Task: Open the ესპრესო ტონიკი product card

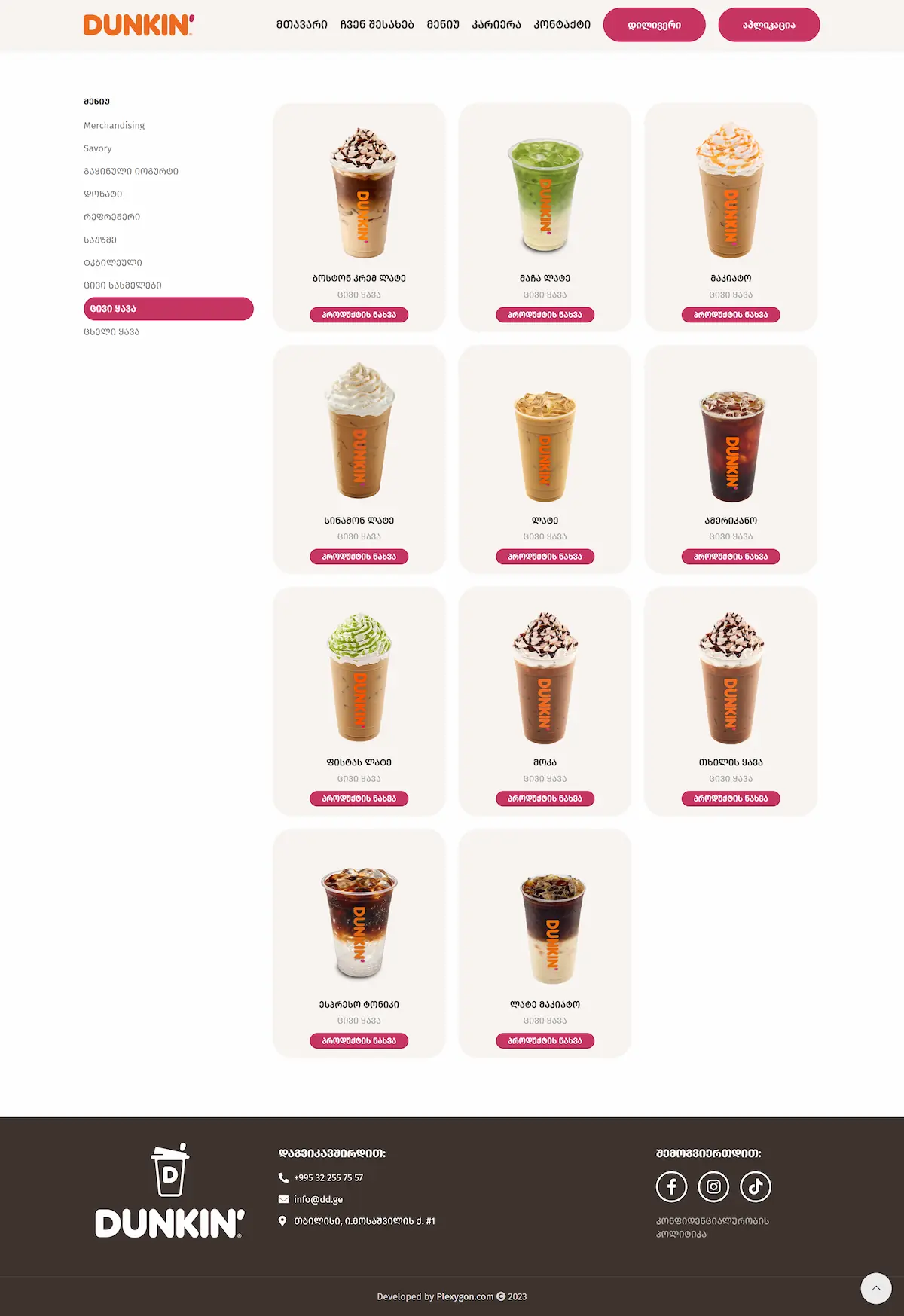Action: tap(359, 927)
